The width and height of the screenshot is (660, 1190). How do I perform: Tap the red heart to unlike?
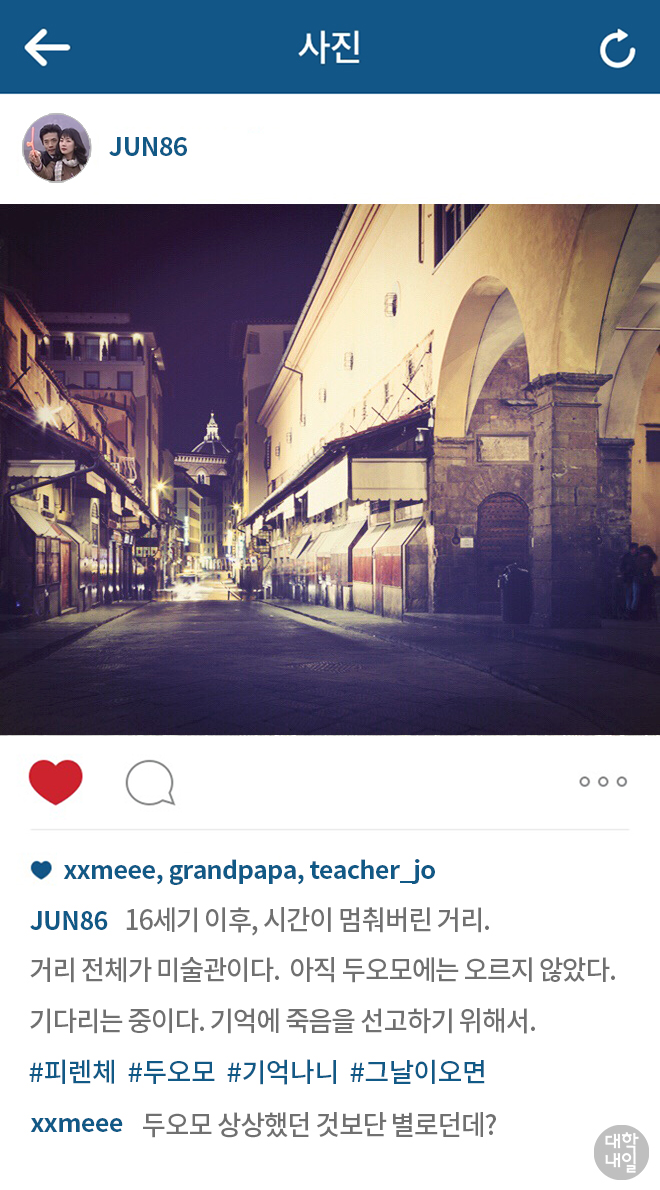coord(56,782)
